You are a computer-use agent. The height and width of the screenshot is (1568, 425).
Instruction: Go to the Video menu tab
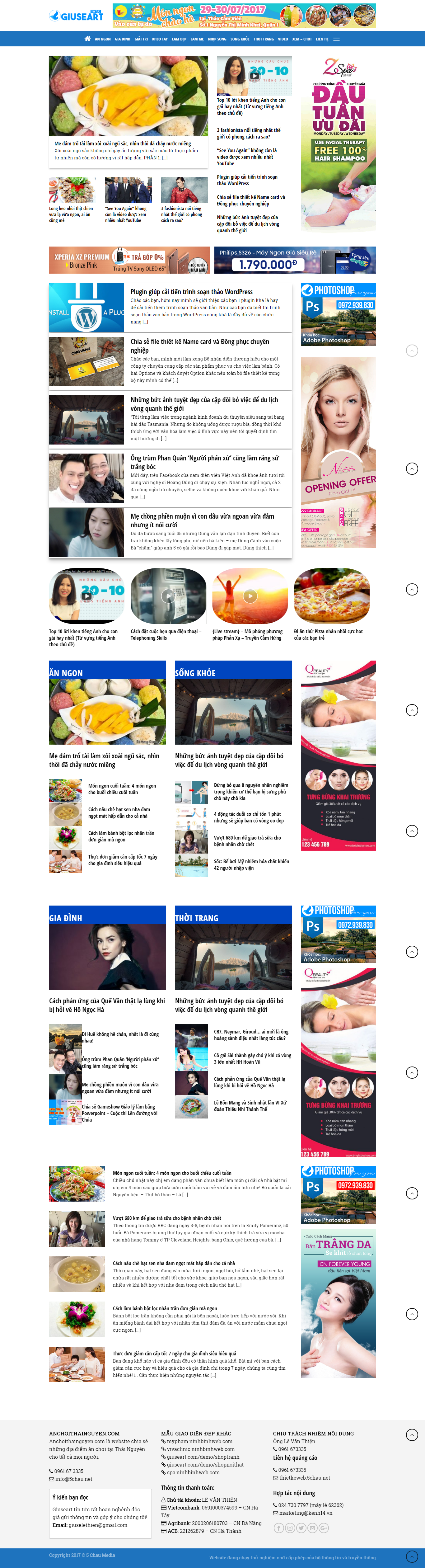click(x=283, y=39)
